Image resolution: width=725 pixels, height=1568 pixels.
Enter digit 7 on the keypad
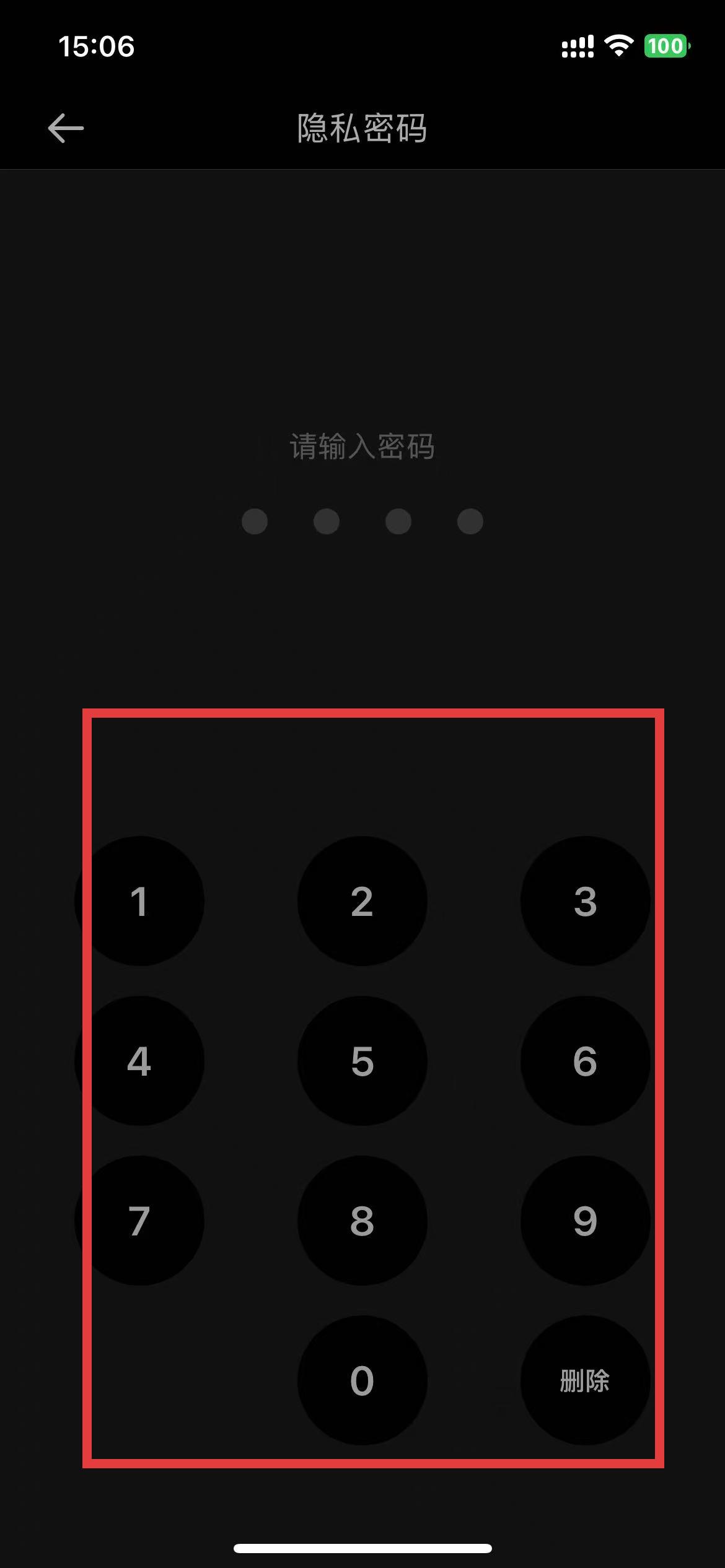(x=139, y=1221)
